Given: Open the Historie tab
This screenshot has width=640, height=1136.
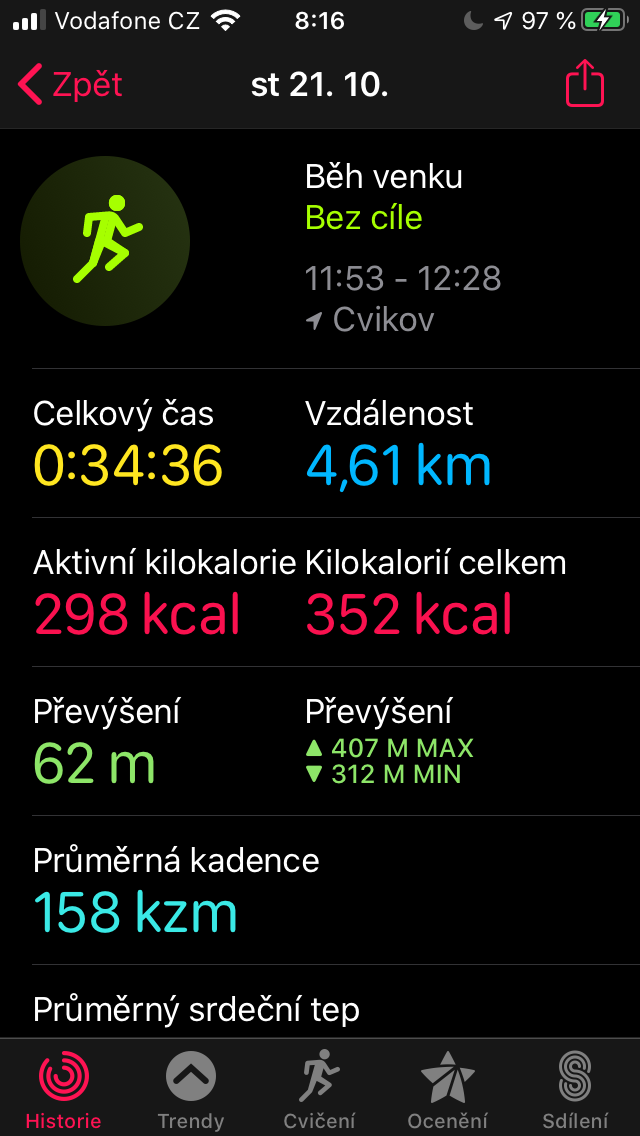Looking at the screenshot, I should (64, 1090).
